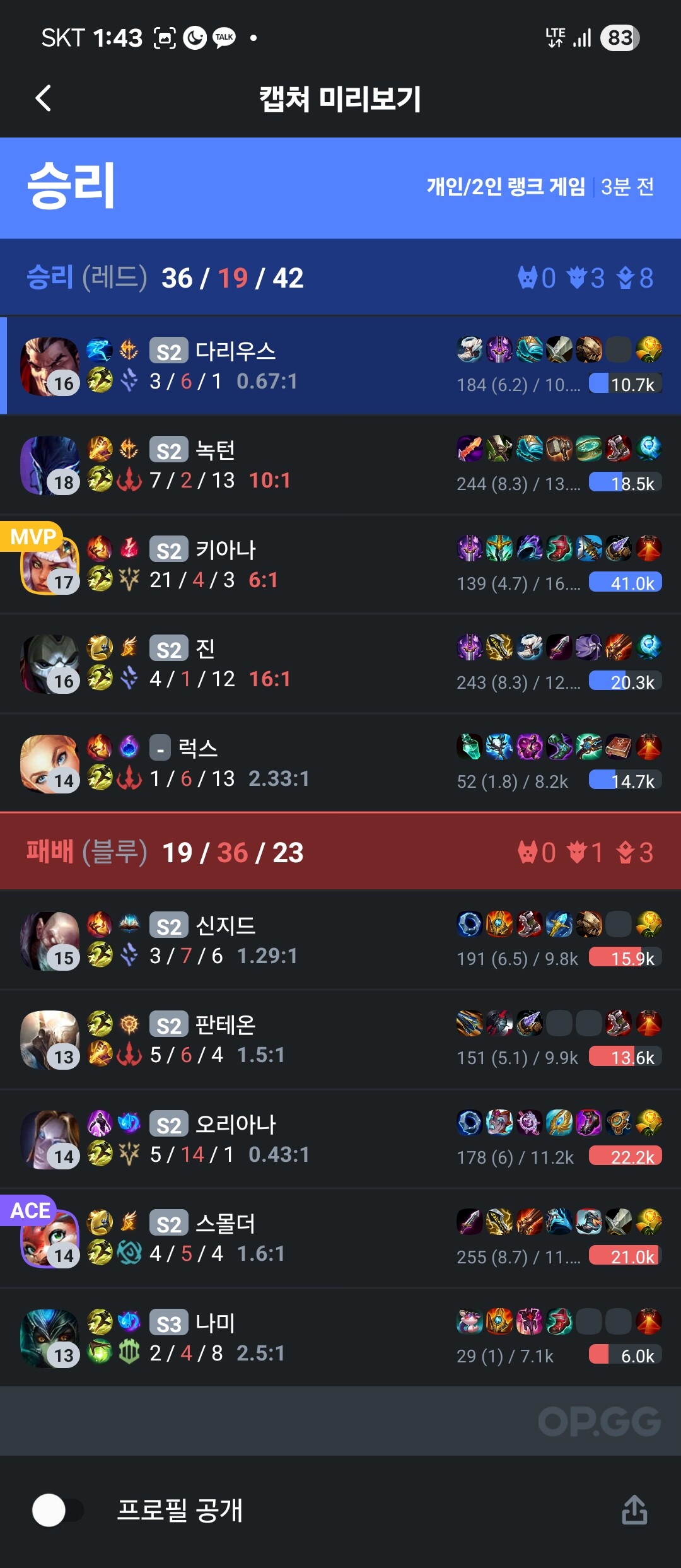This screenshot has height=1568, width=681.
Task: Toggle the 프로필 공개 switch
Action: coord(57,1511)
